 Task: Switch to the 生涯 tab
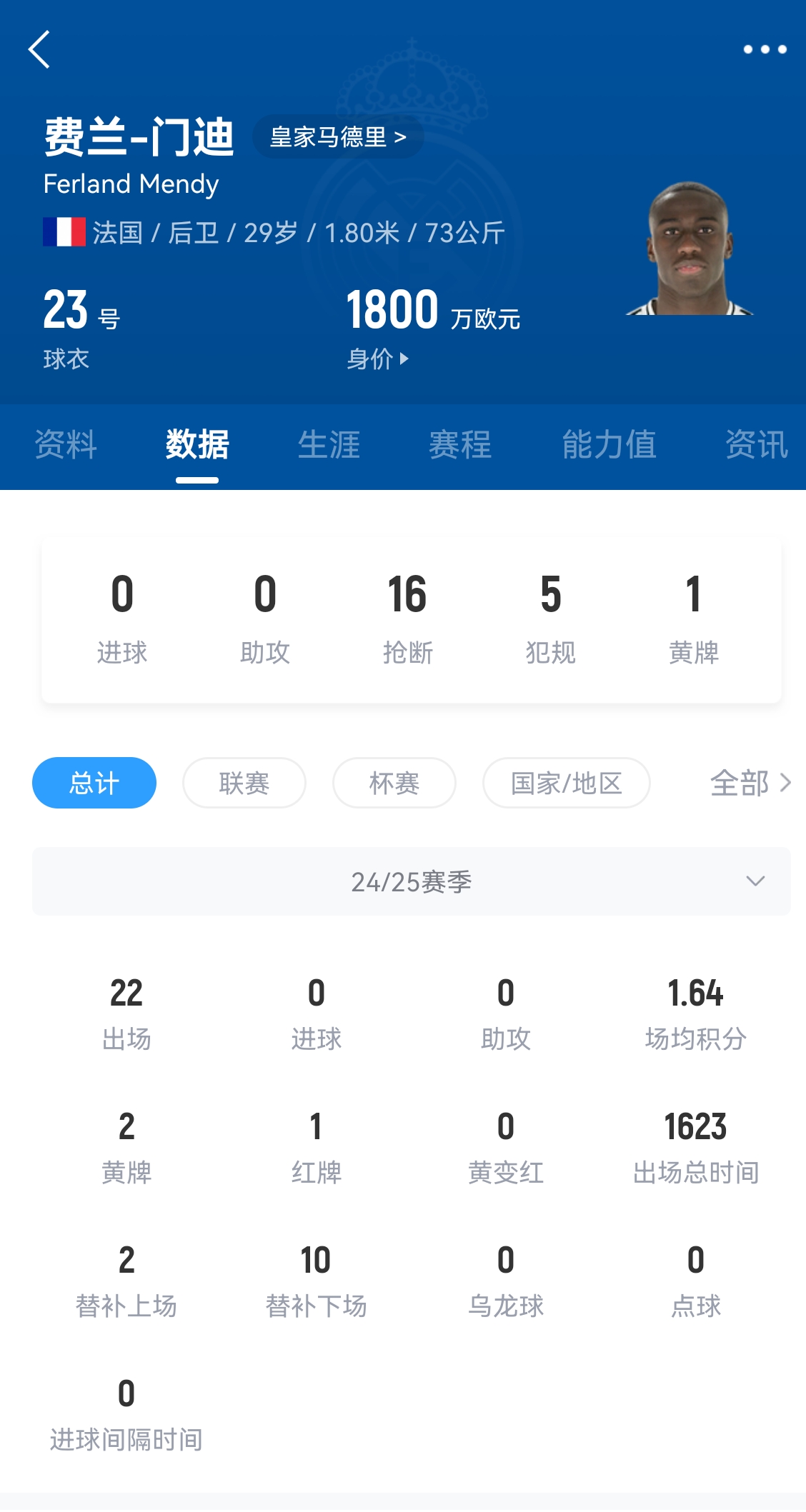[329, 445]
